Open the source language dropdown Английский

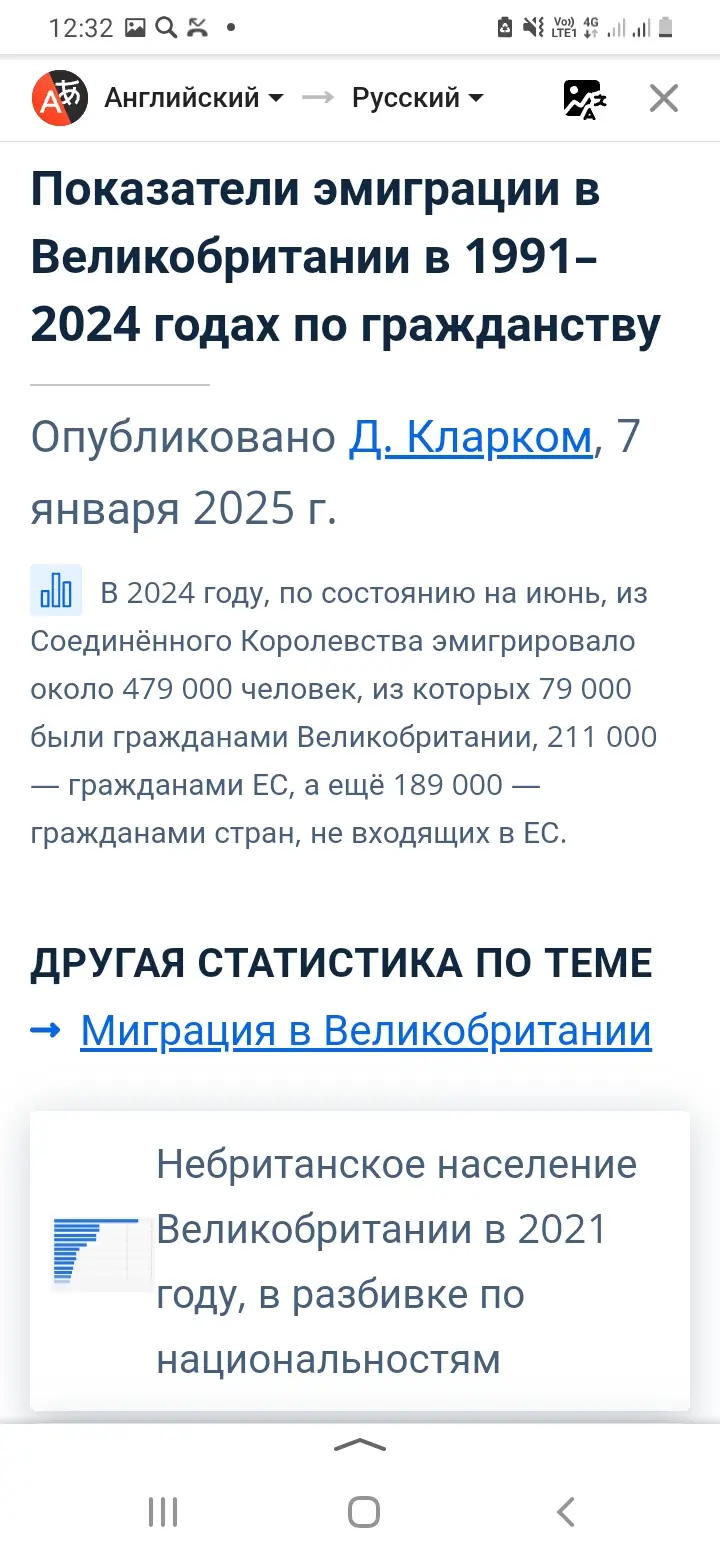coord(193,98)
